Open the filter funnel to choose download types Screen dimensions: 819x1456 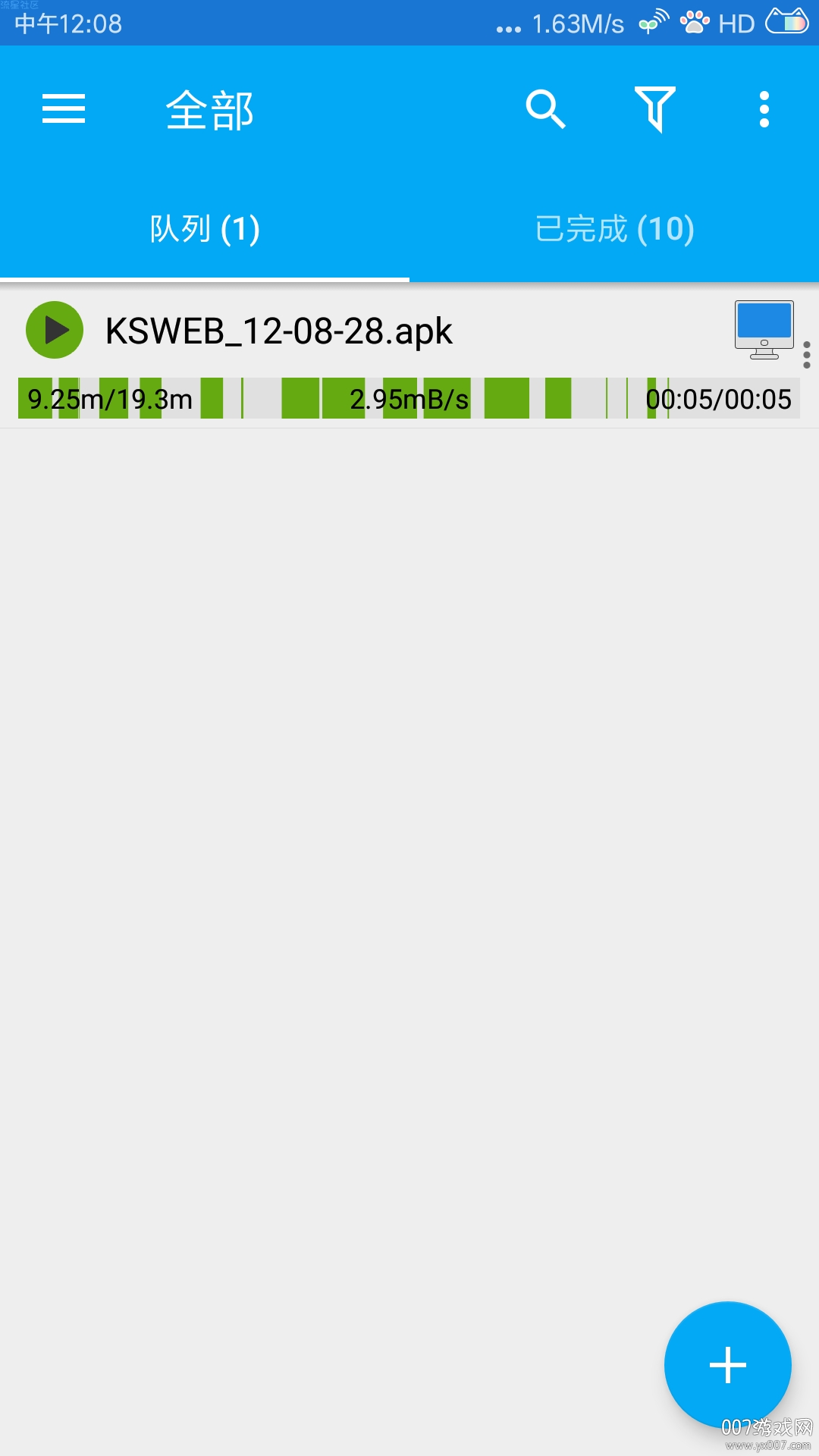[x=655, y=109]
